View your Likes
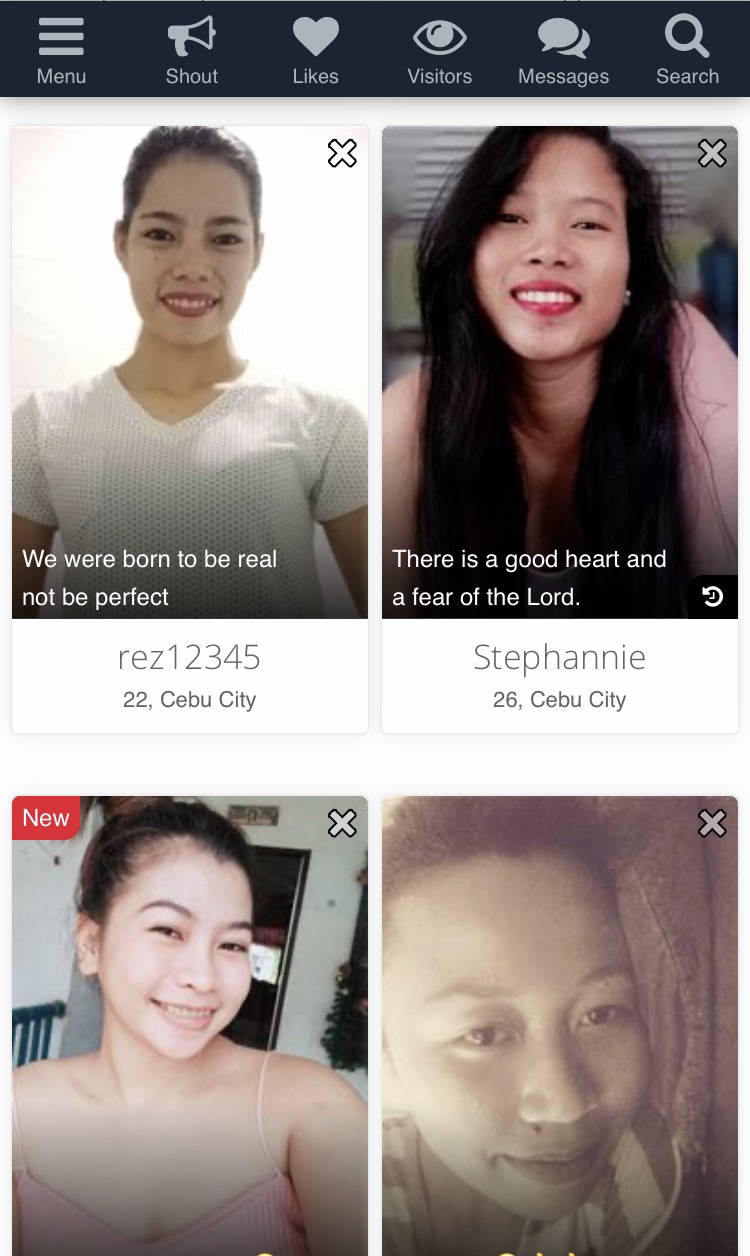The width and height of the screenshot is (750, 1256). point(315,52)
